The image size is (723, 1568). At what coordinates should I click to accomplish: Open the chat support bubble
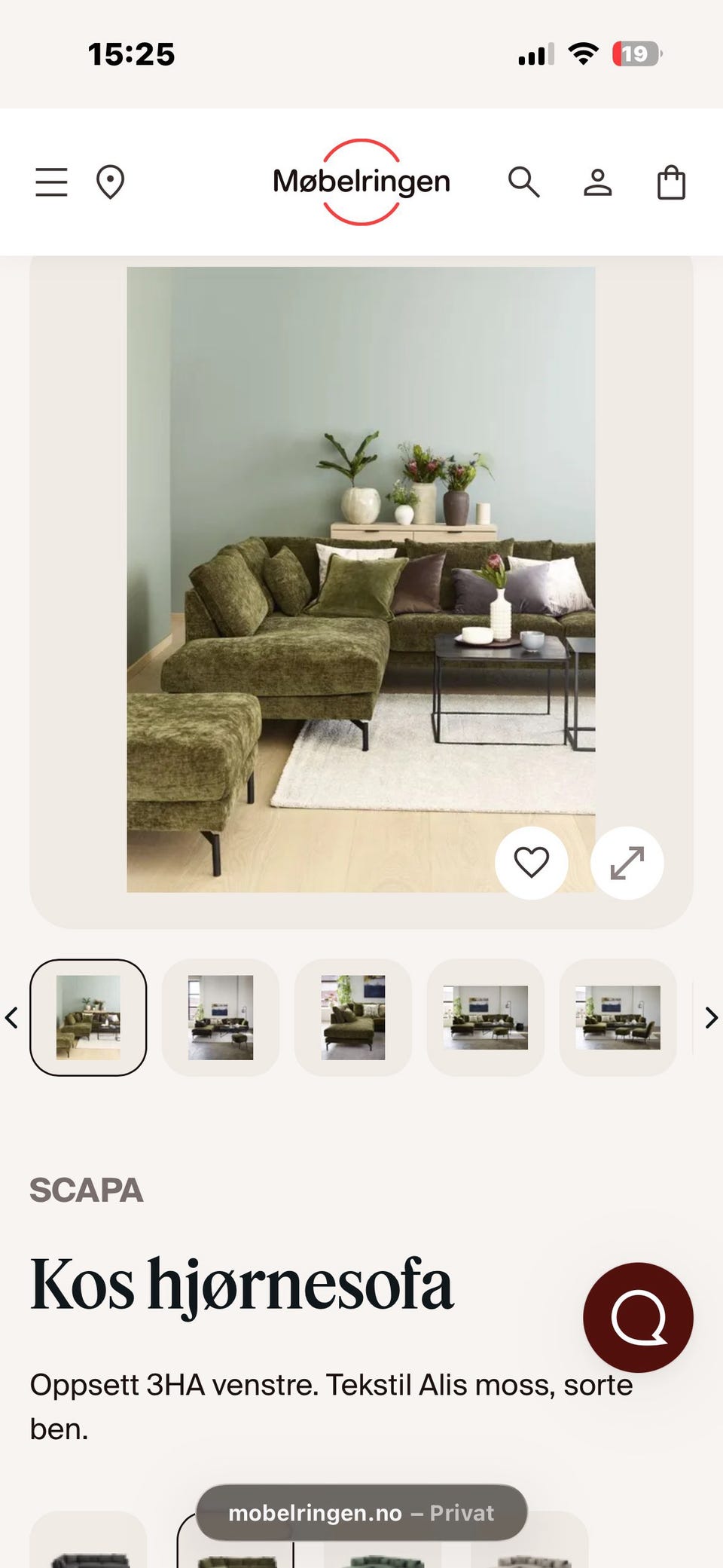click(638, 1316)
